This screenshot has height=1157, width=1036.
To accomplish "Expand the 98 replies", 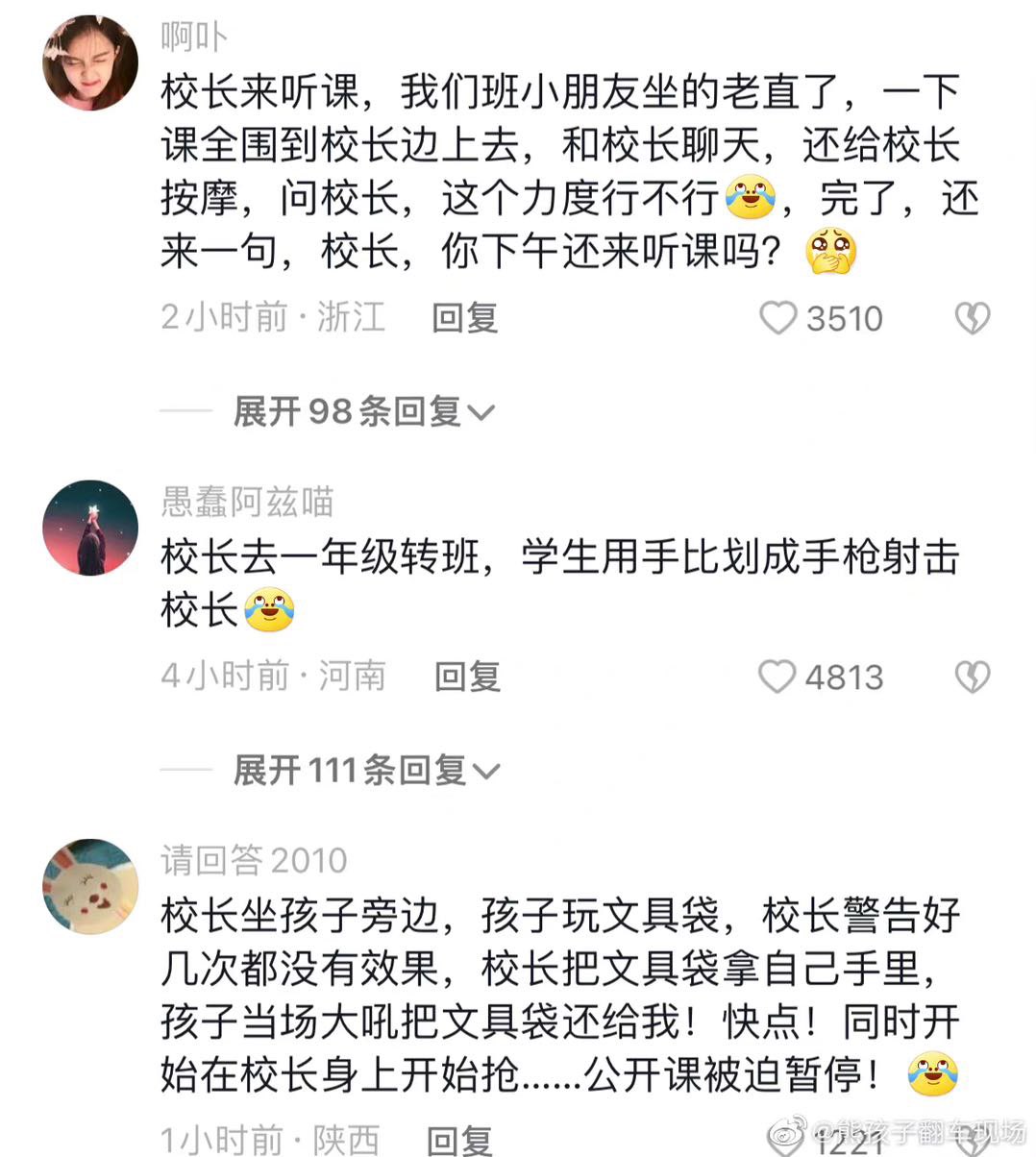I will [x=363, y=412].
